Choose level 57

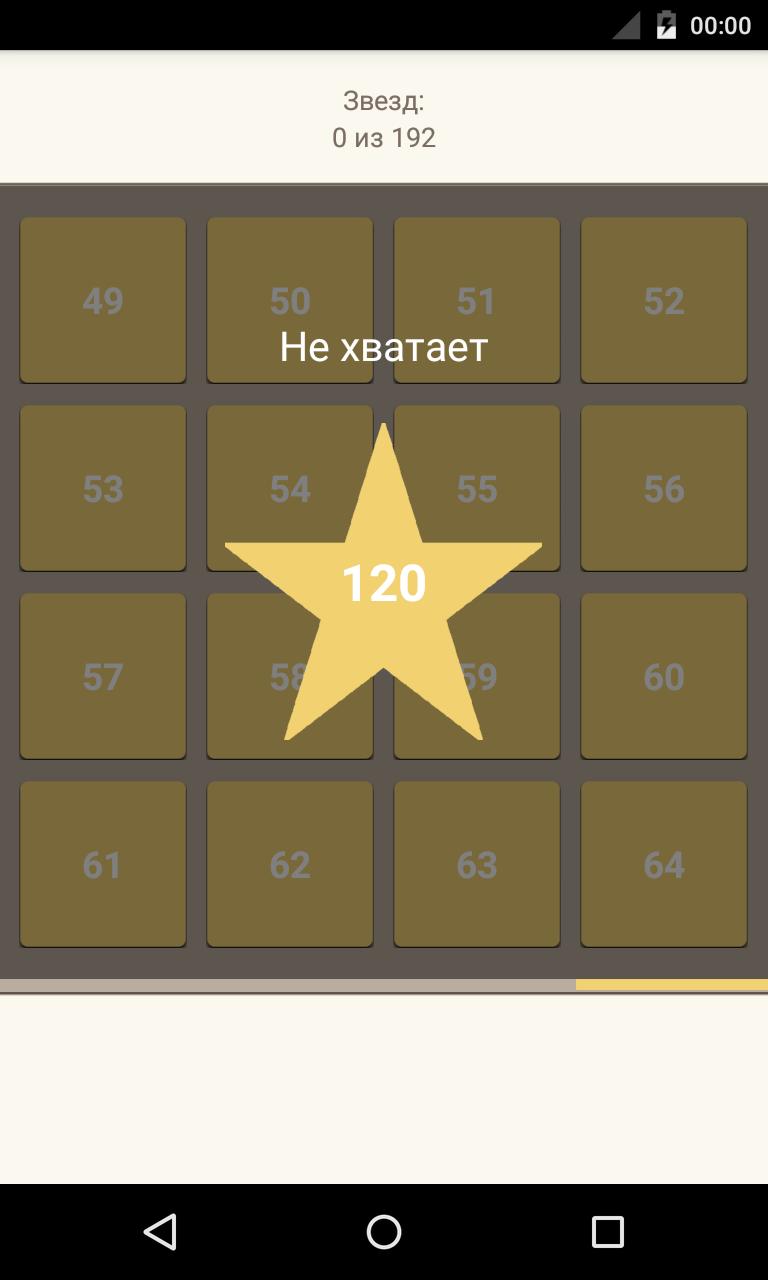(103, 676)
